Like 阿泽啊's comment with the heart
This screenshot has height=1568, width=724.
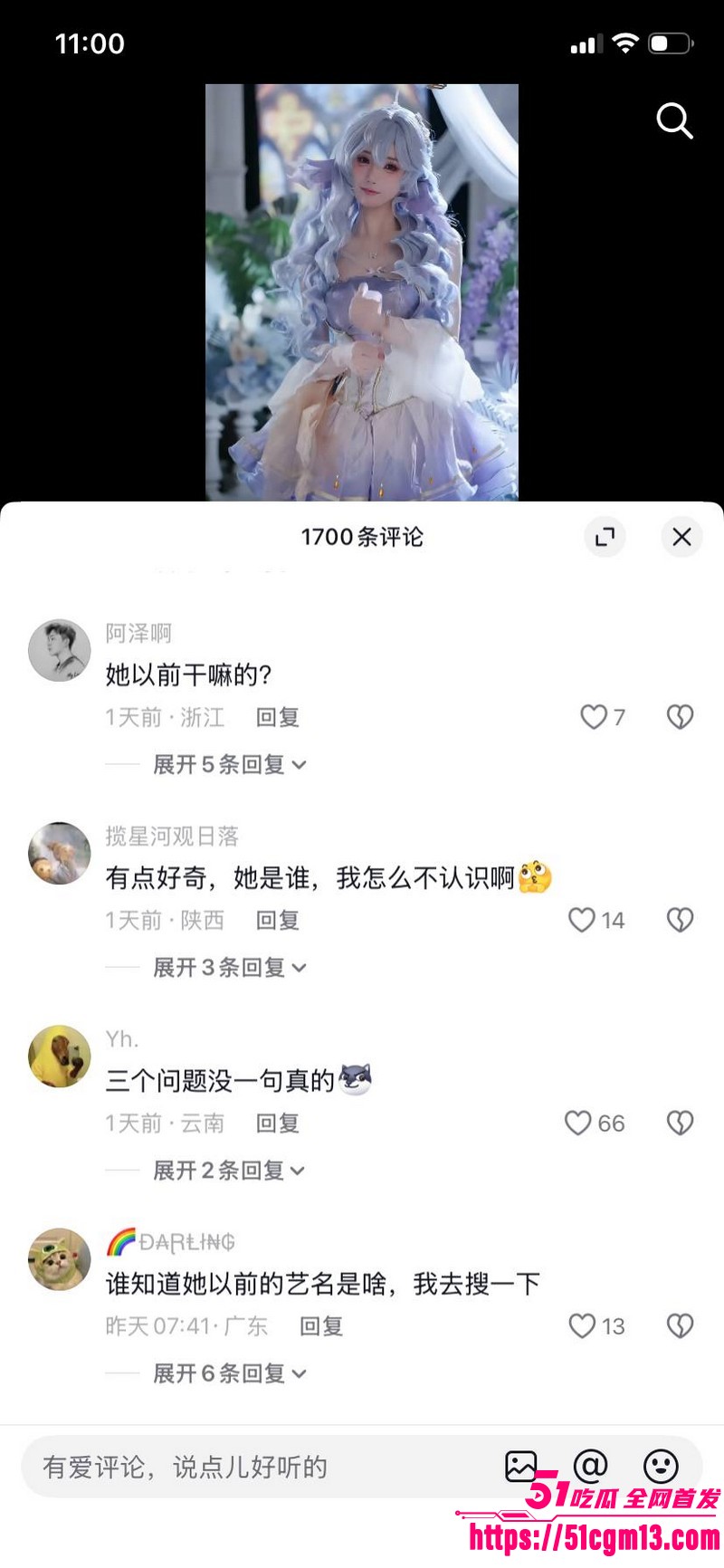(x=595, y=716)
